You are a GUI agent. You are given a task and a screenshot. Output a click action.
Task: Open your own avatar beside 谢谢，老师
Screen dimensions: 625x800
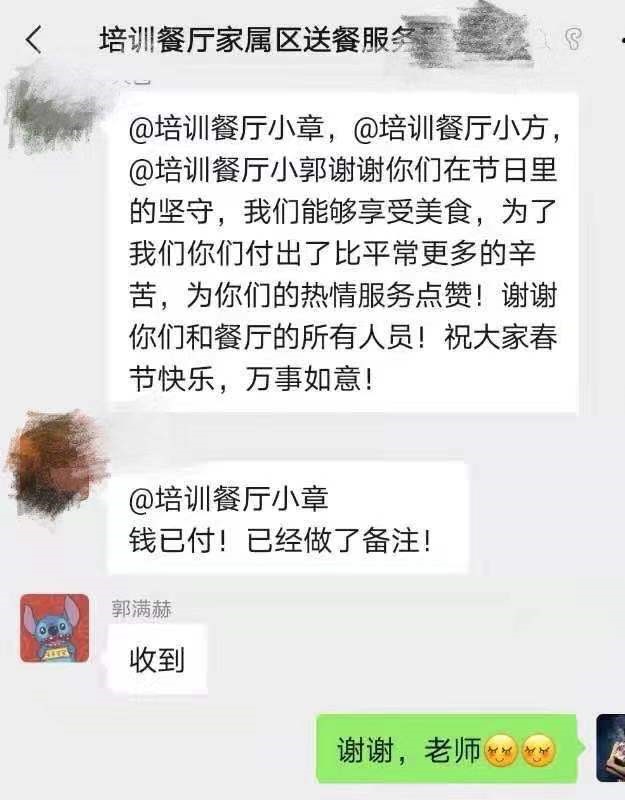[610, 747]
